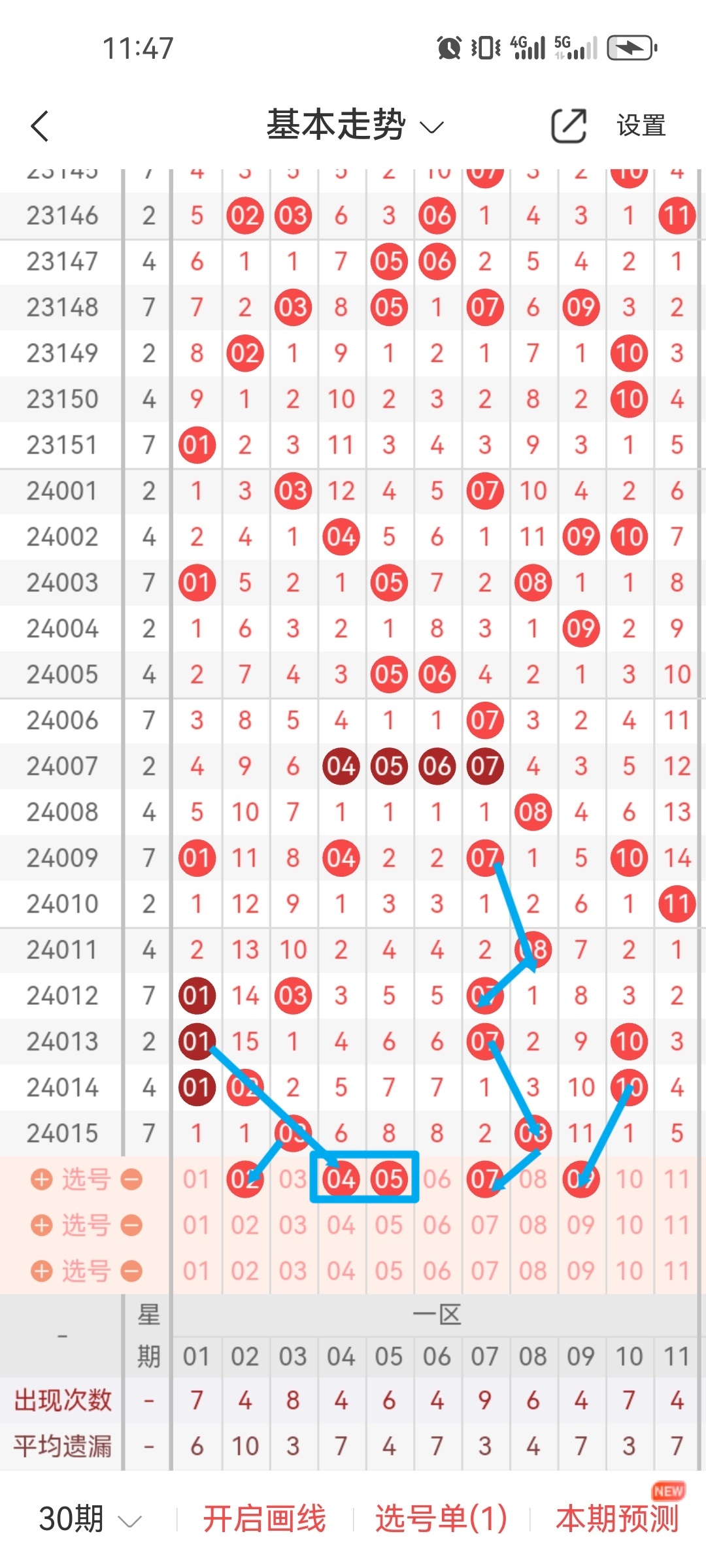Select number 11 in first 选号 row
Screen dimensions: 706x1568
point(677,1179)
